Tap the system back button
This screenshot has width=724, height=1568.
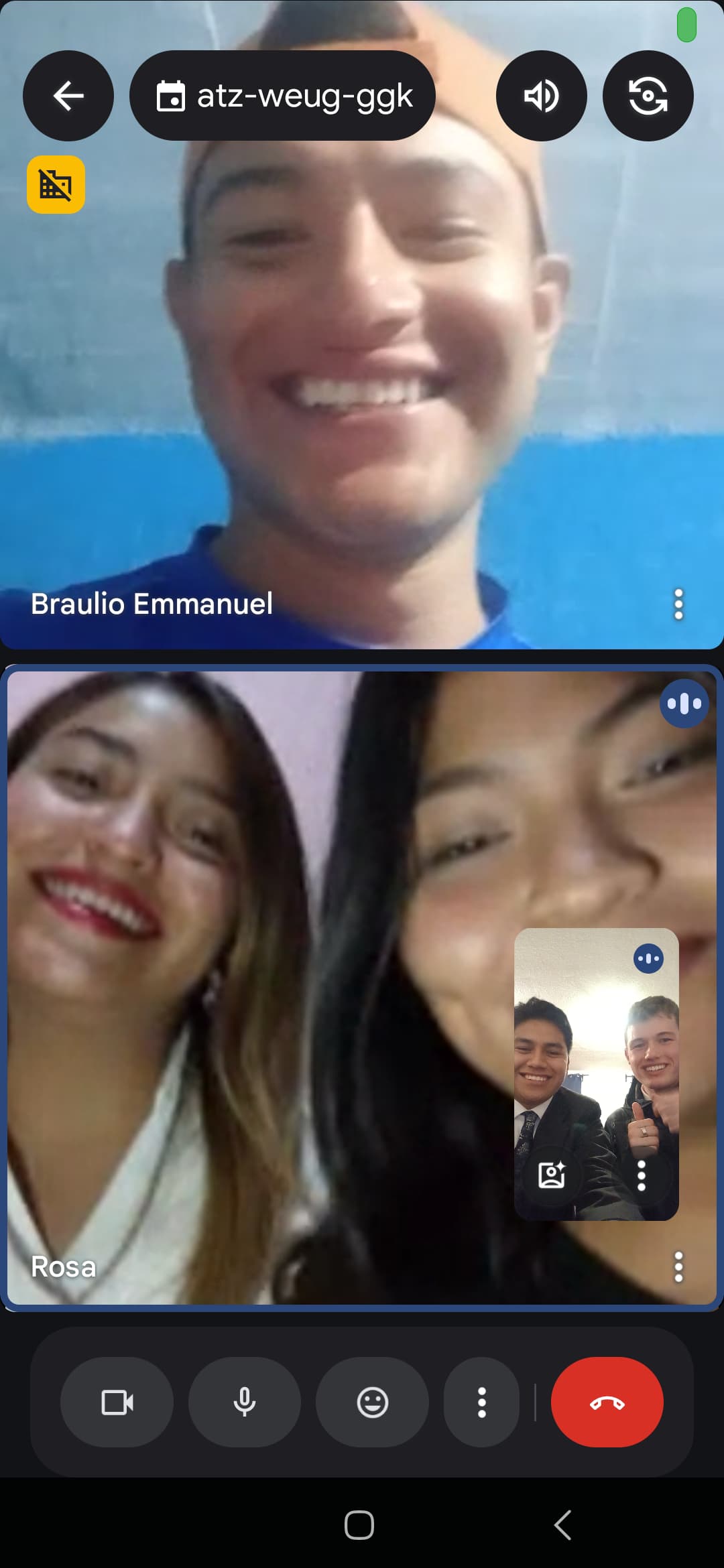pos(562,1525)
